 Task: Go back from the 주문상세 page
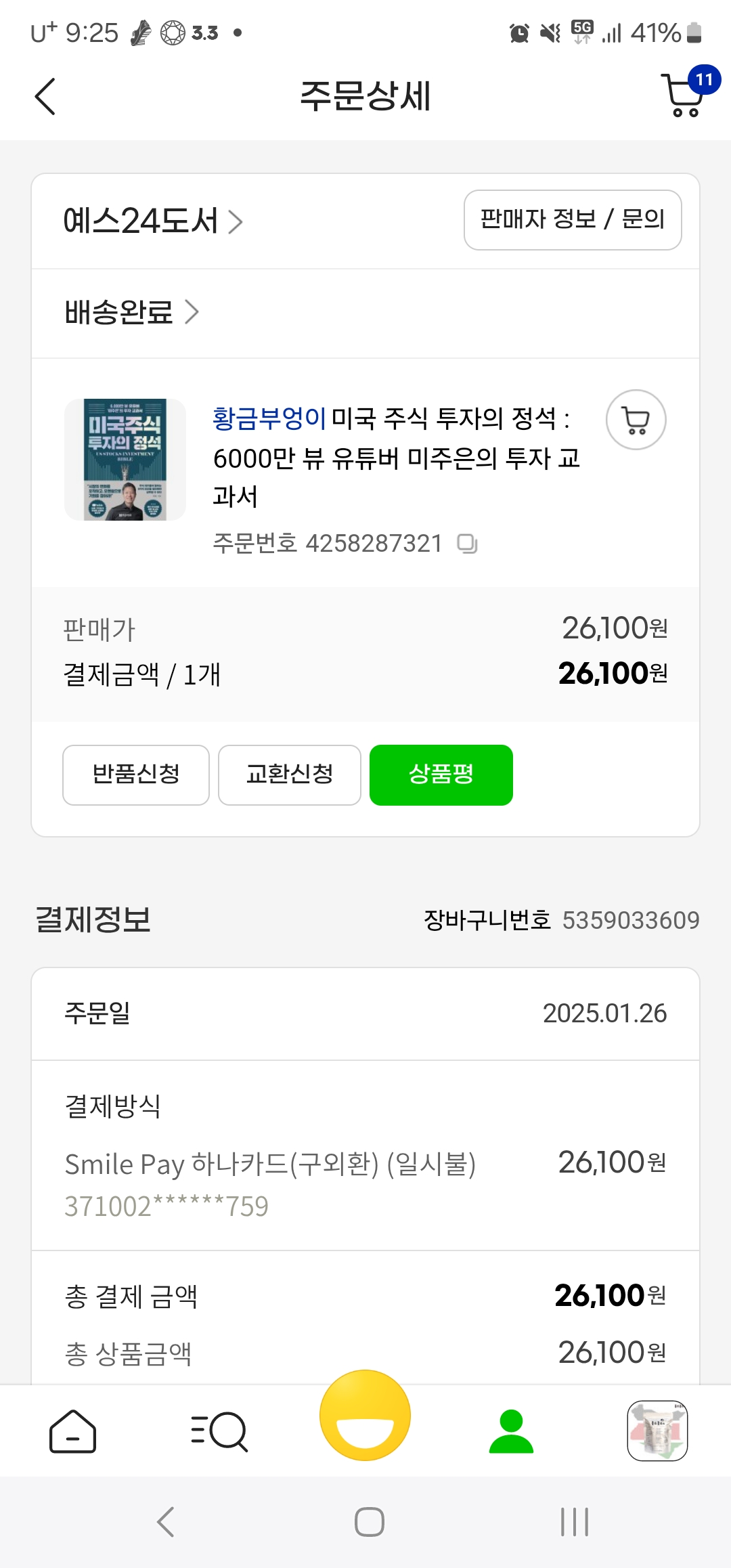pos(45,96)
